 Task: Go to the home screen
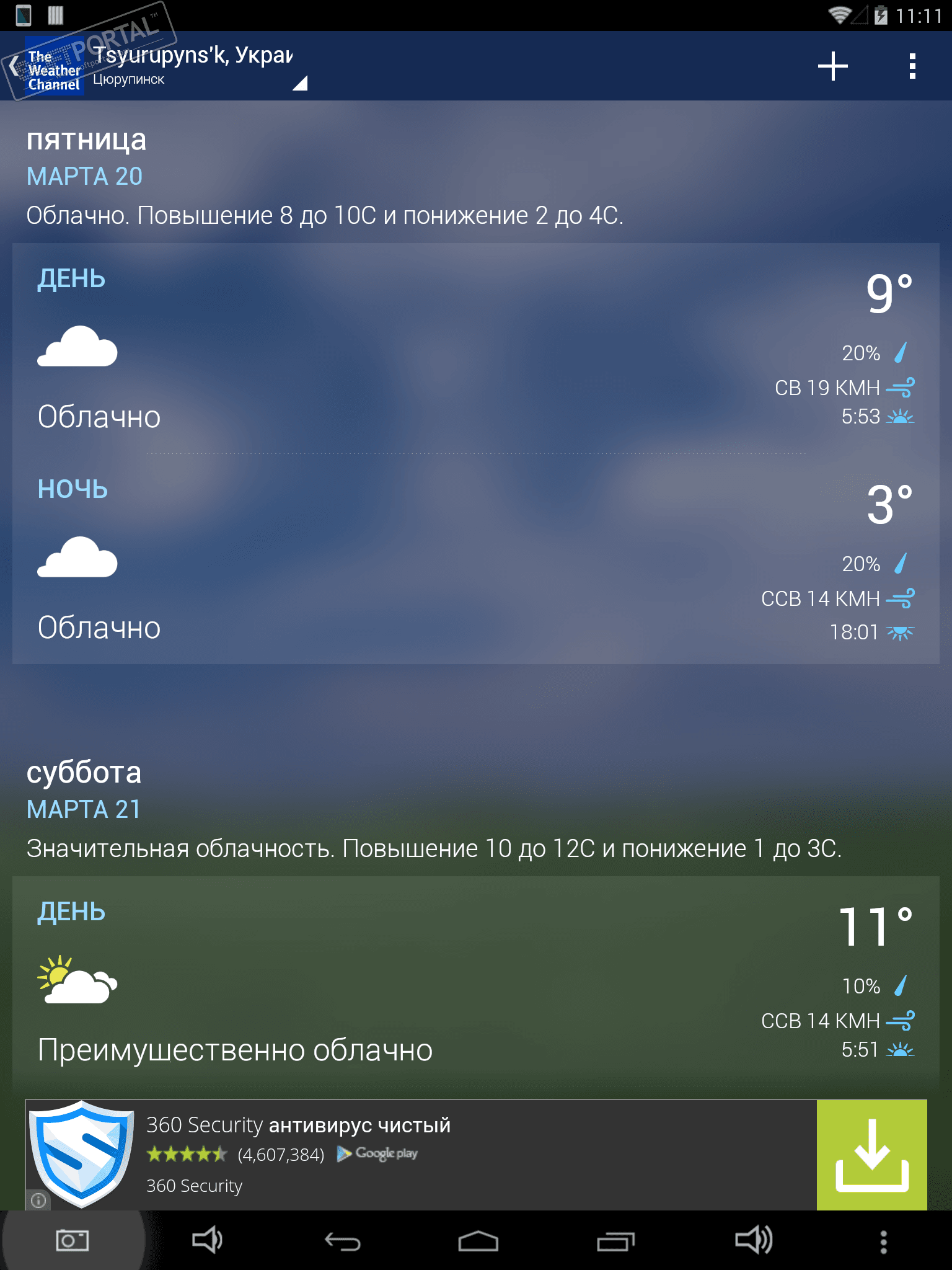(478, 1241)
